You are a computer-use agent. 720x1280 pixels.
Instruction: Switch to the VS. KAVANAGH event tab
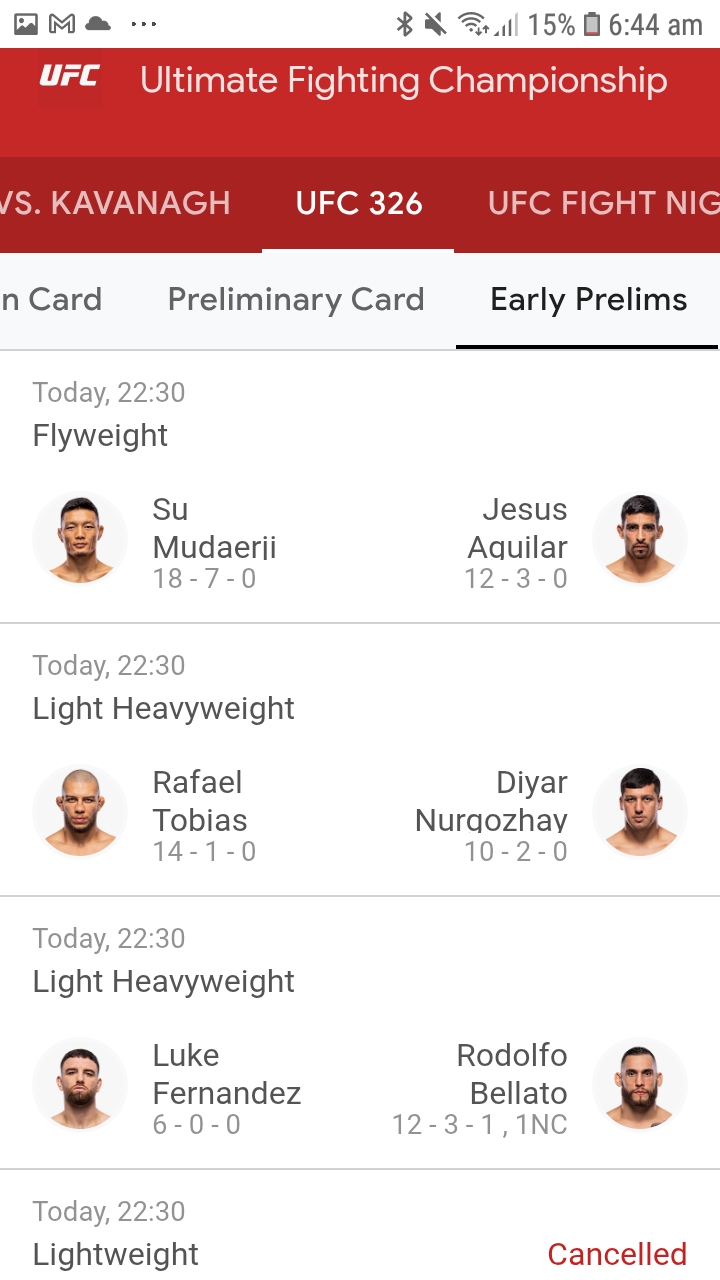point(115,203)
